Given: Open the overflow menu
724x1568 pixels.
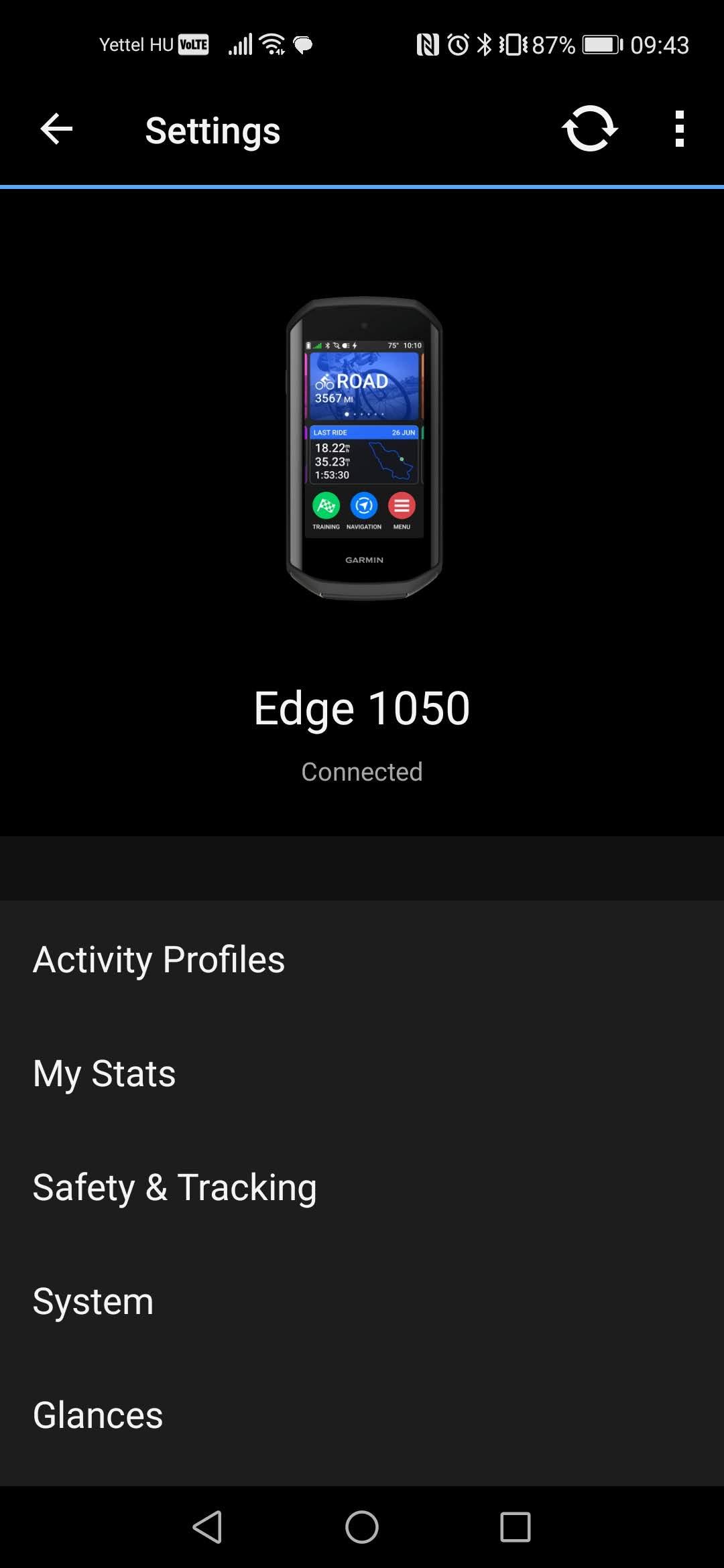Looking at the screenshot, I should coord(679,129).
